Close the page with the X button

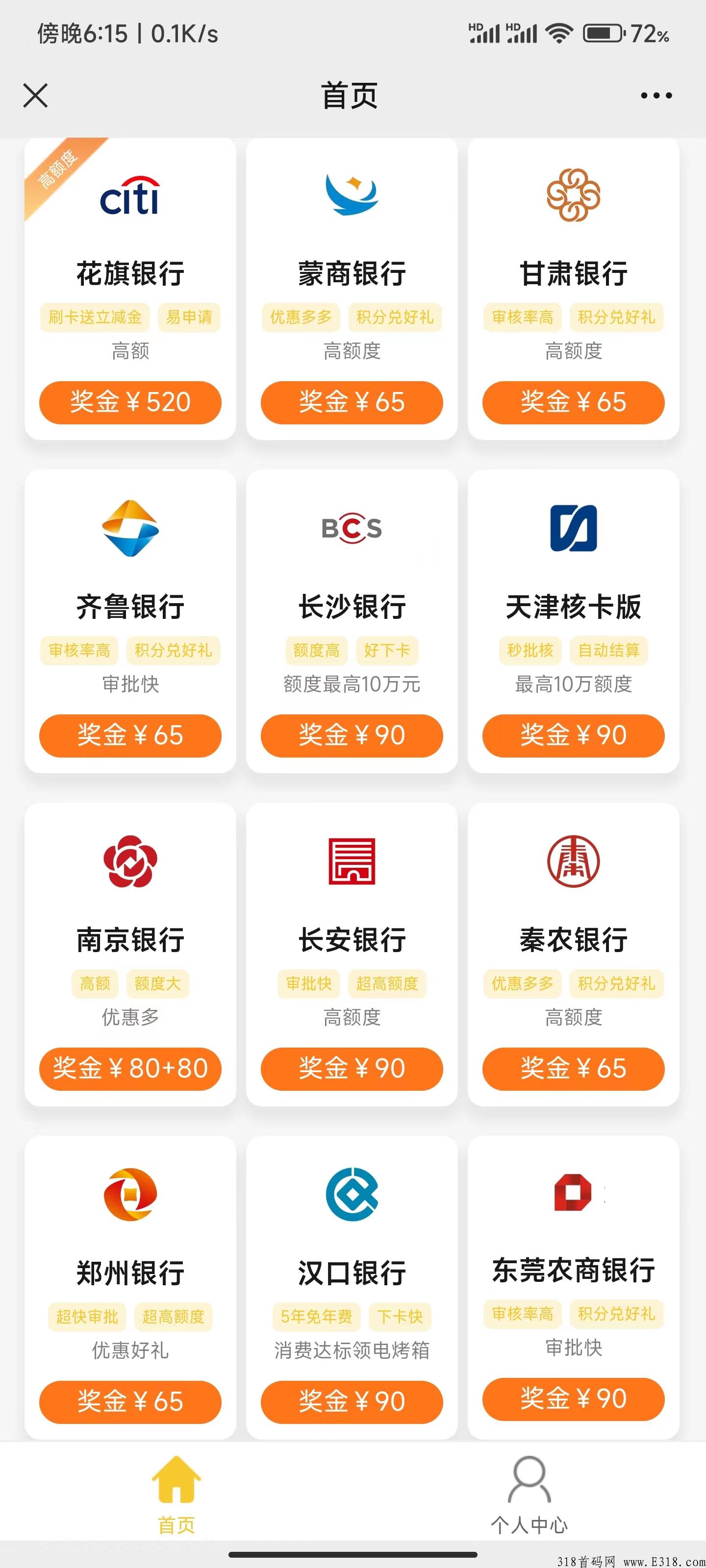coord(35,95)
